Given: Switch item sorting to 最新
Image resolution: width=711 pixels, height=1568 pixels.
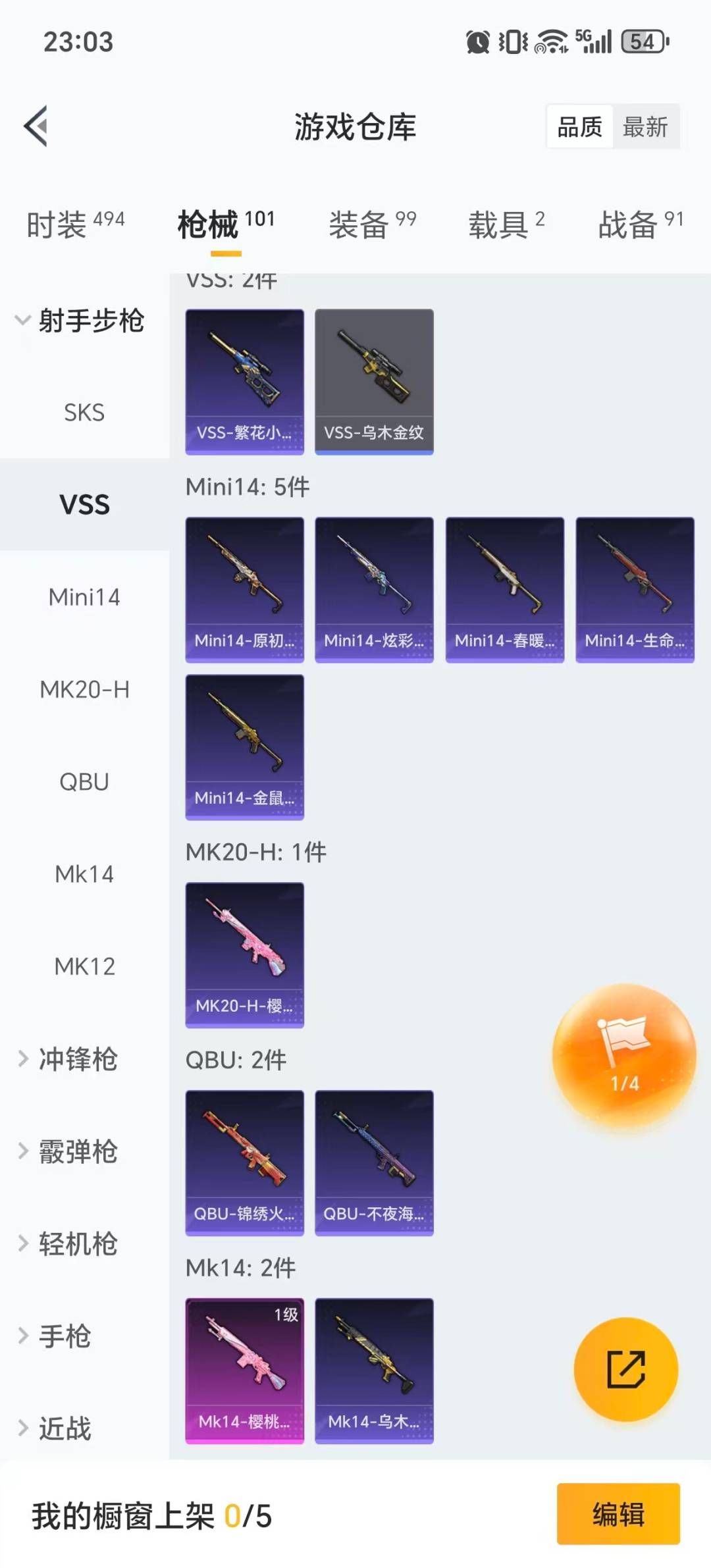Looking at the screenshot, I should pyautogui.click(x=646, y=127).
